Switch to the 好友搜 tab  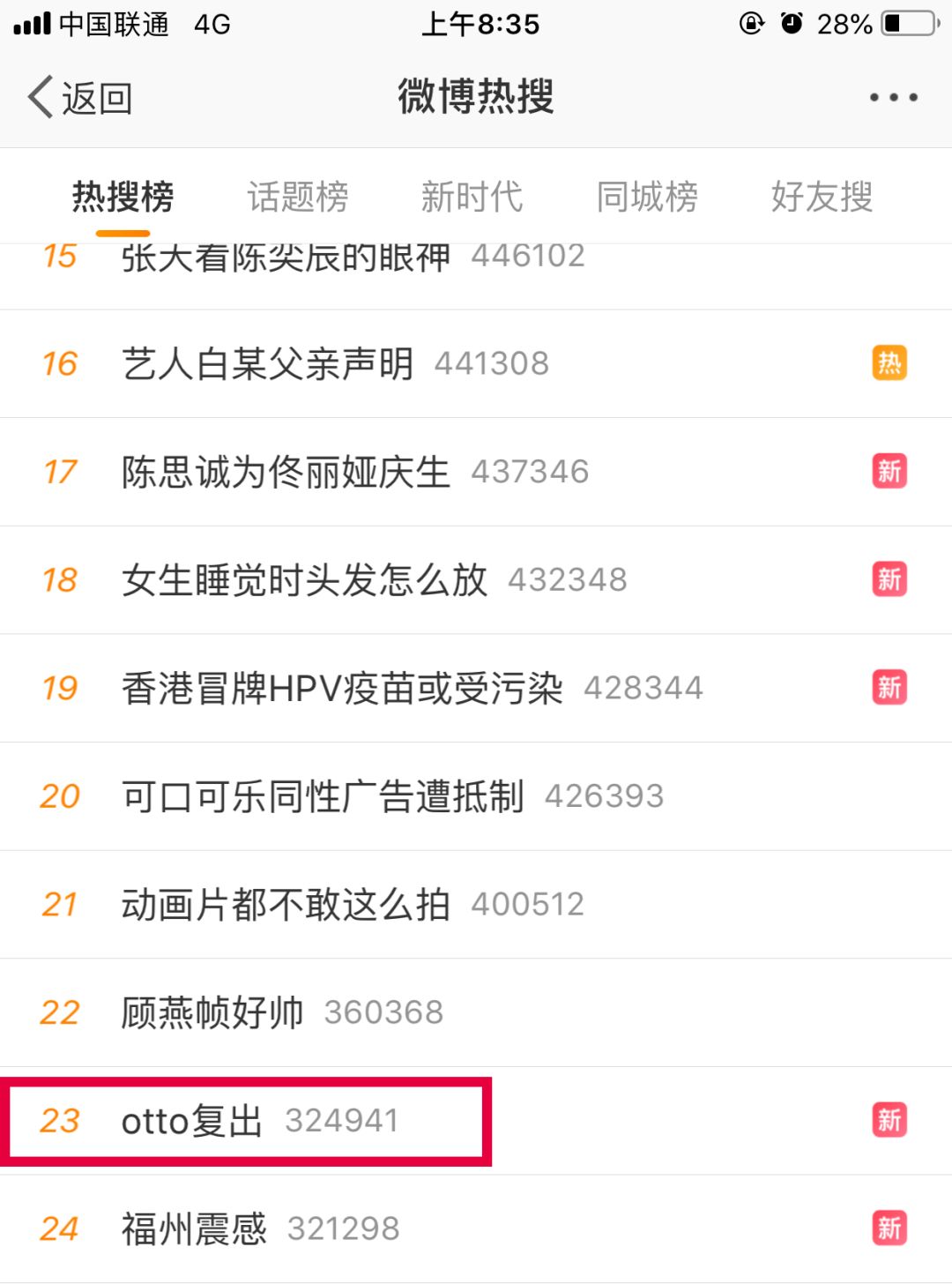(x=822, y=197)
